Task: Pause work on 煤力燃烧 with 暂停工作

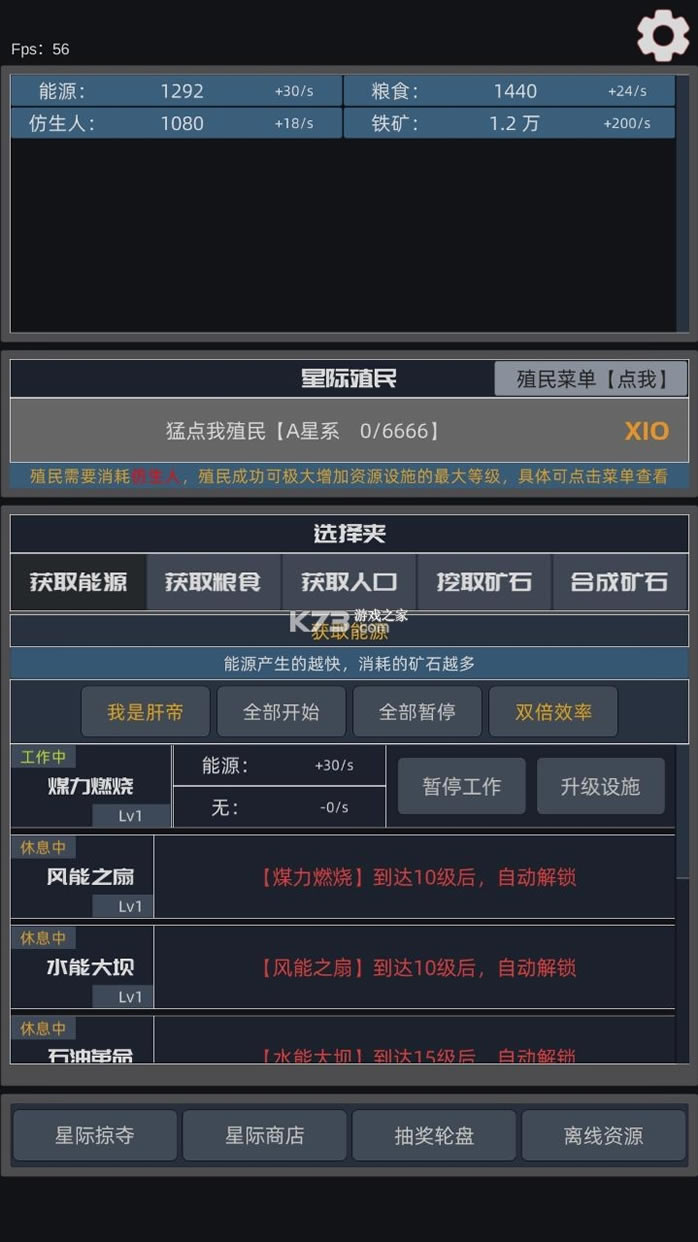Action: [461, 786]
